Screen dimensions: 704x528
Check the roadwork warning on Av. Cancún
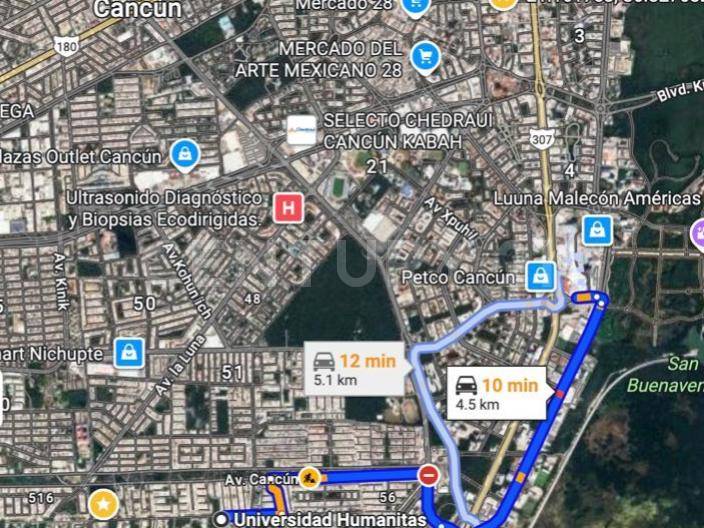click(x=313, y=479)
